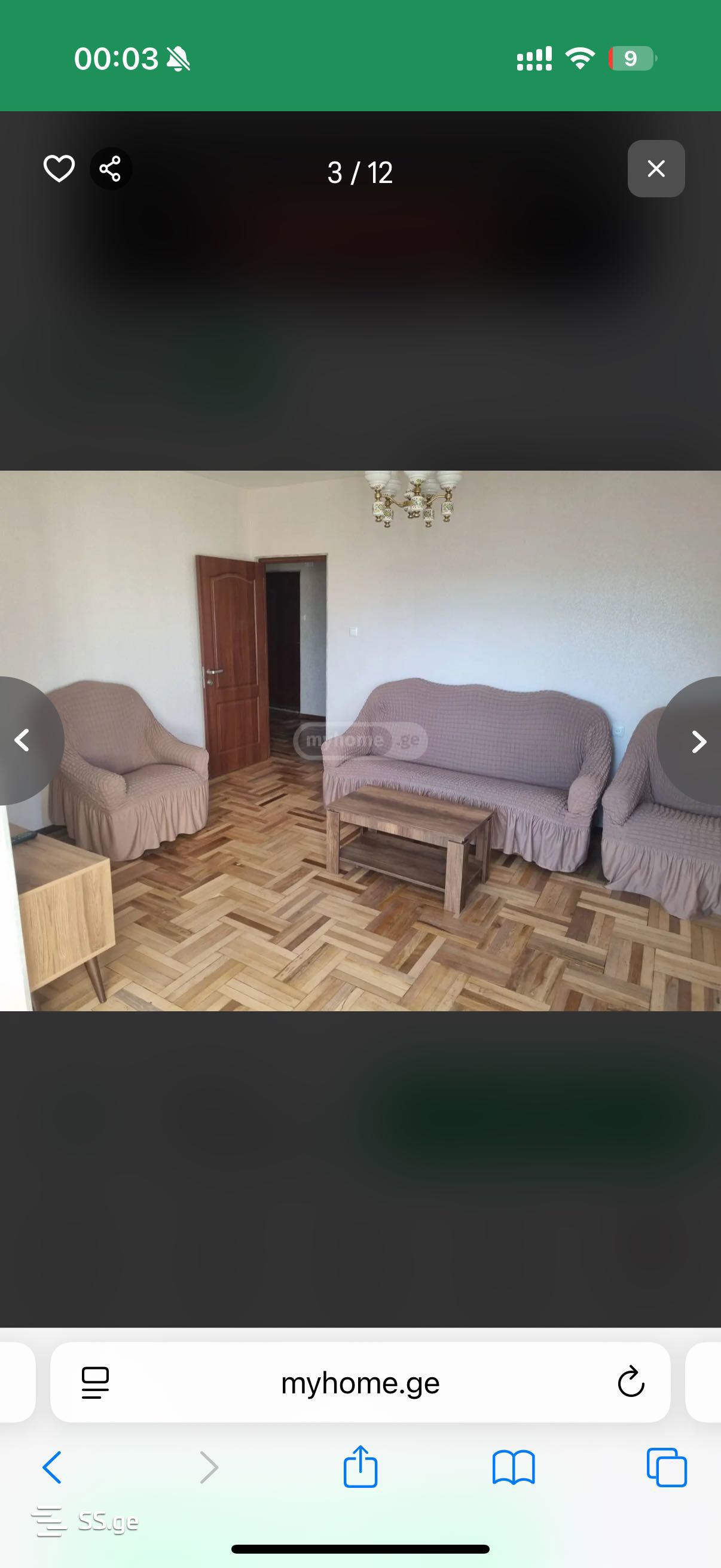Screen dimensions: 721x1568
Task: Show the next photo
Action: coord(698,742)
